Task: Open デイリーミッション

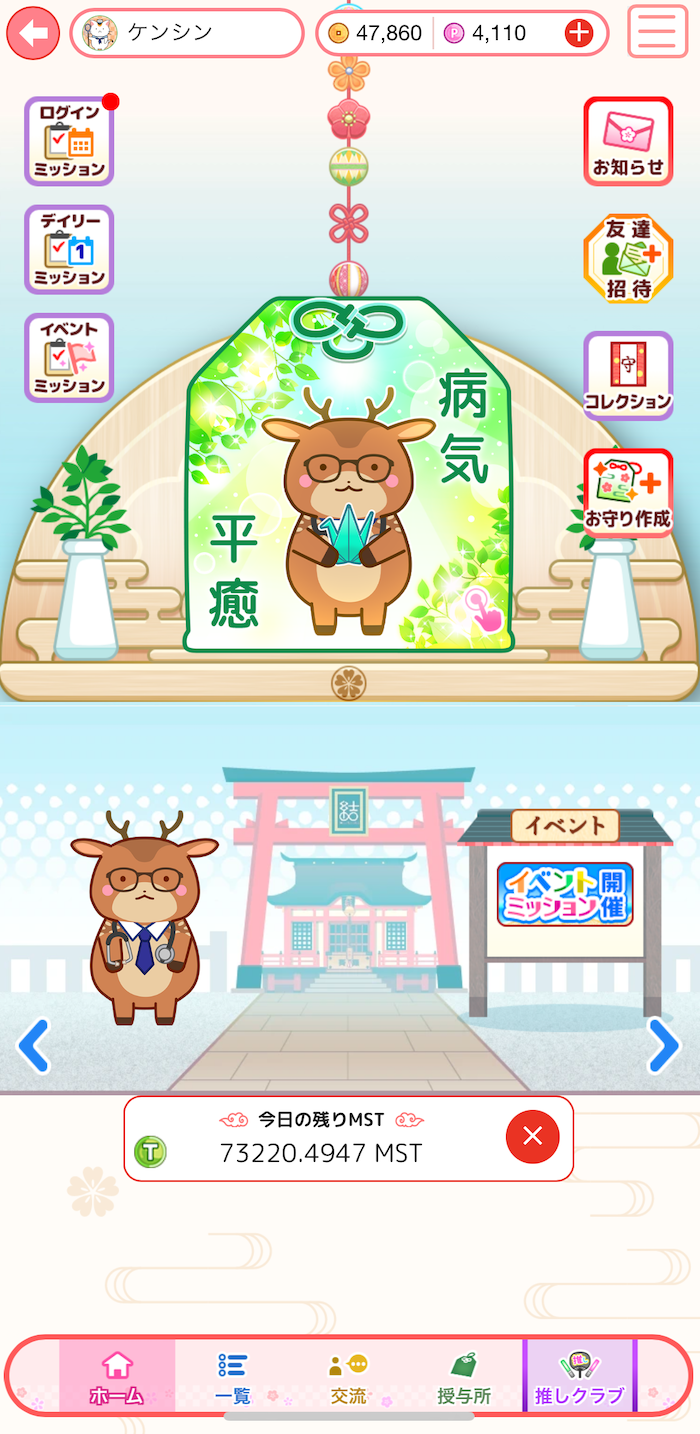Action: point(69,249)
